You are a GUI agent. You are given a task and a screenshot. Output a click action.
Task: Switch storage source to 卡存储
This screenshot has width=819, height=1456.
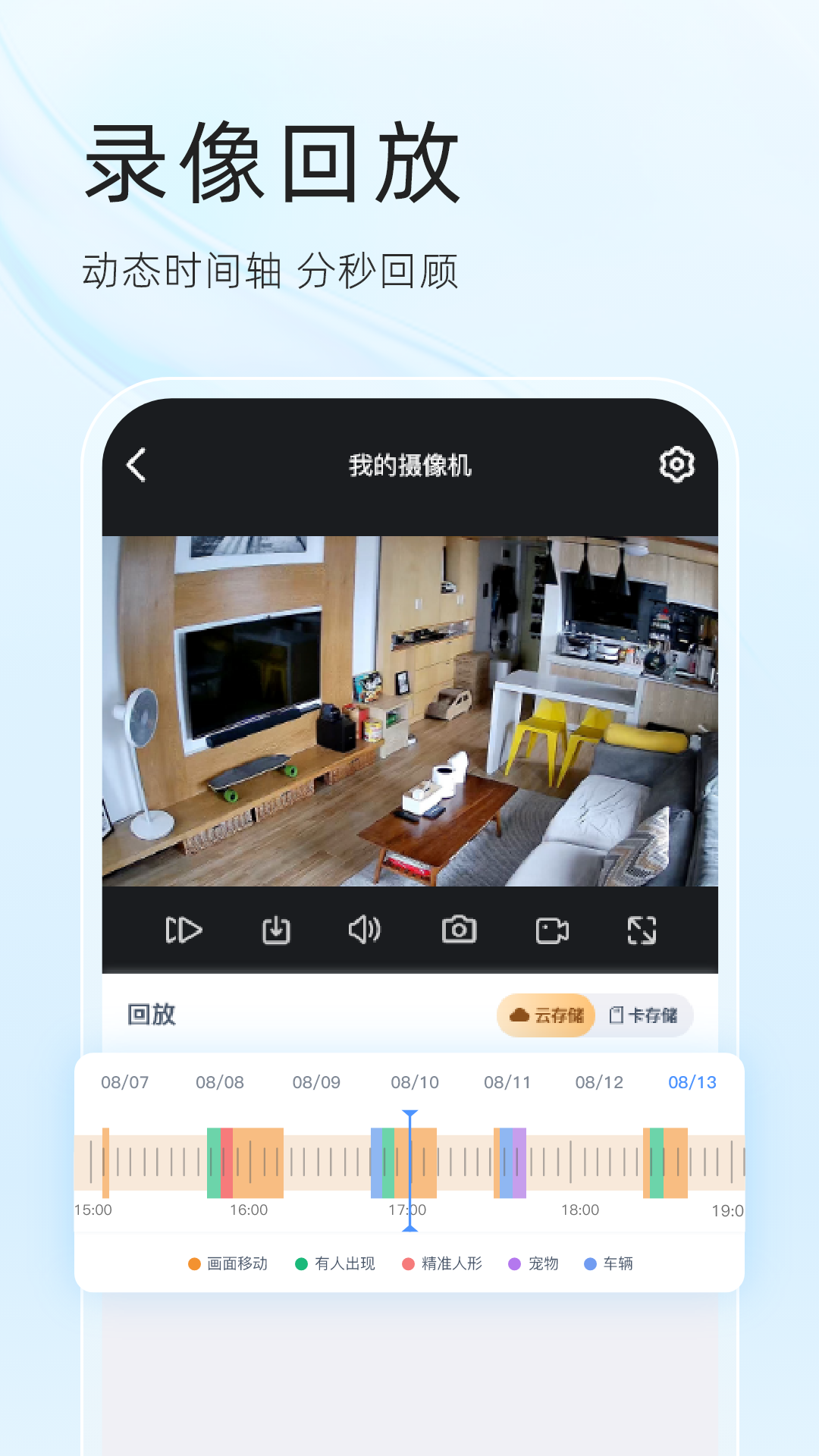click(x=645, y=1015)
